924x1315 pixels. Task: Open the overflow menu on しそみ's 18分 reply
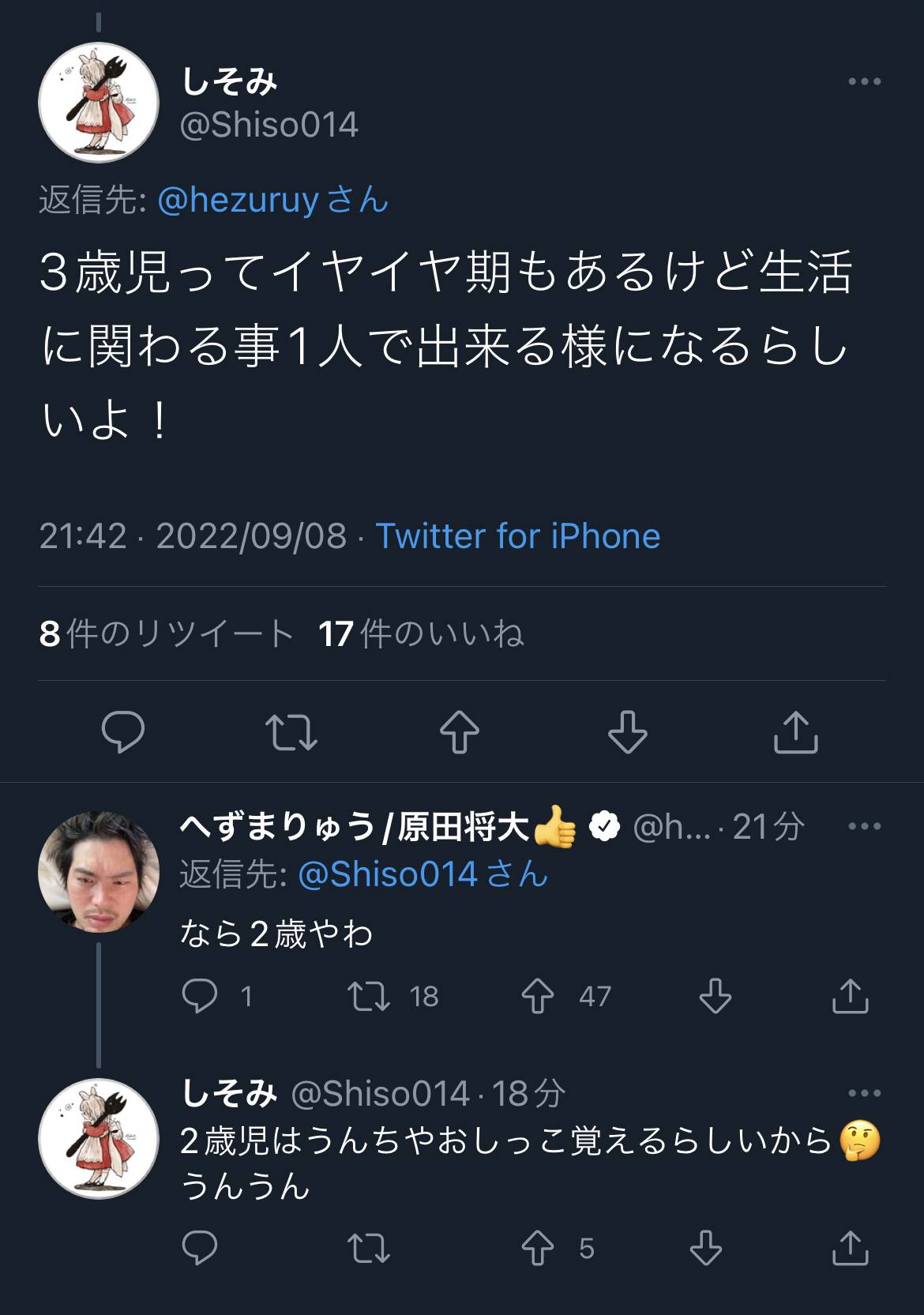864,1094
